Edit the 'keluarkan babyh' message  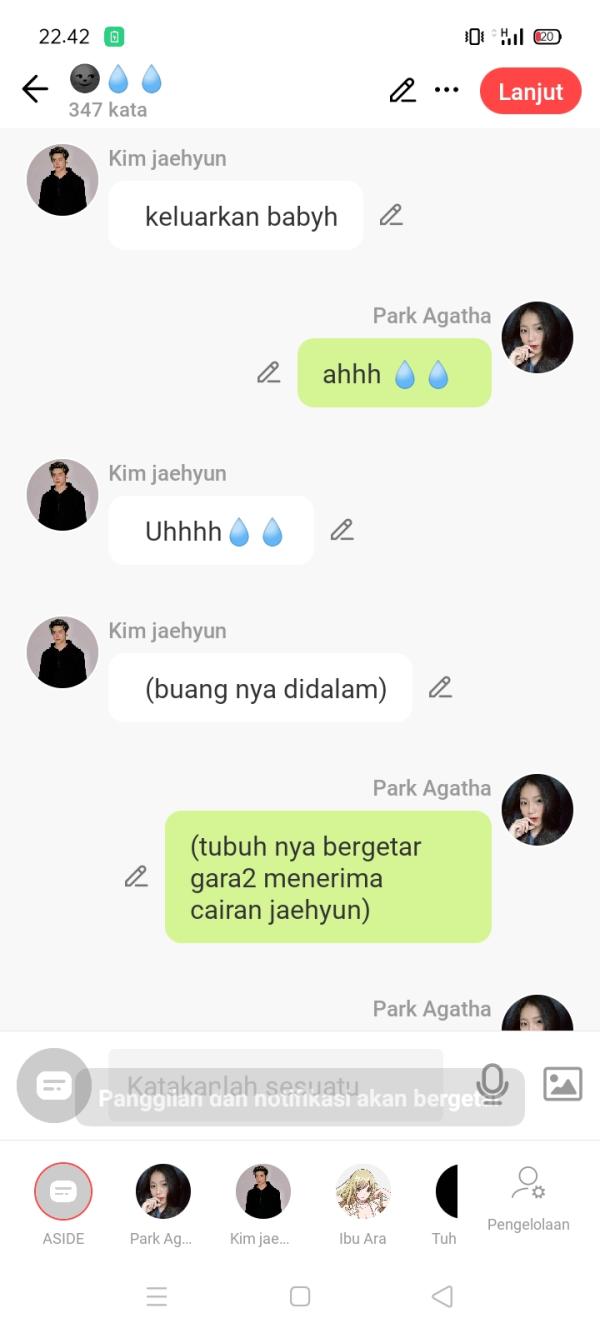pos(391,215)
